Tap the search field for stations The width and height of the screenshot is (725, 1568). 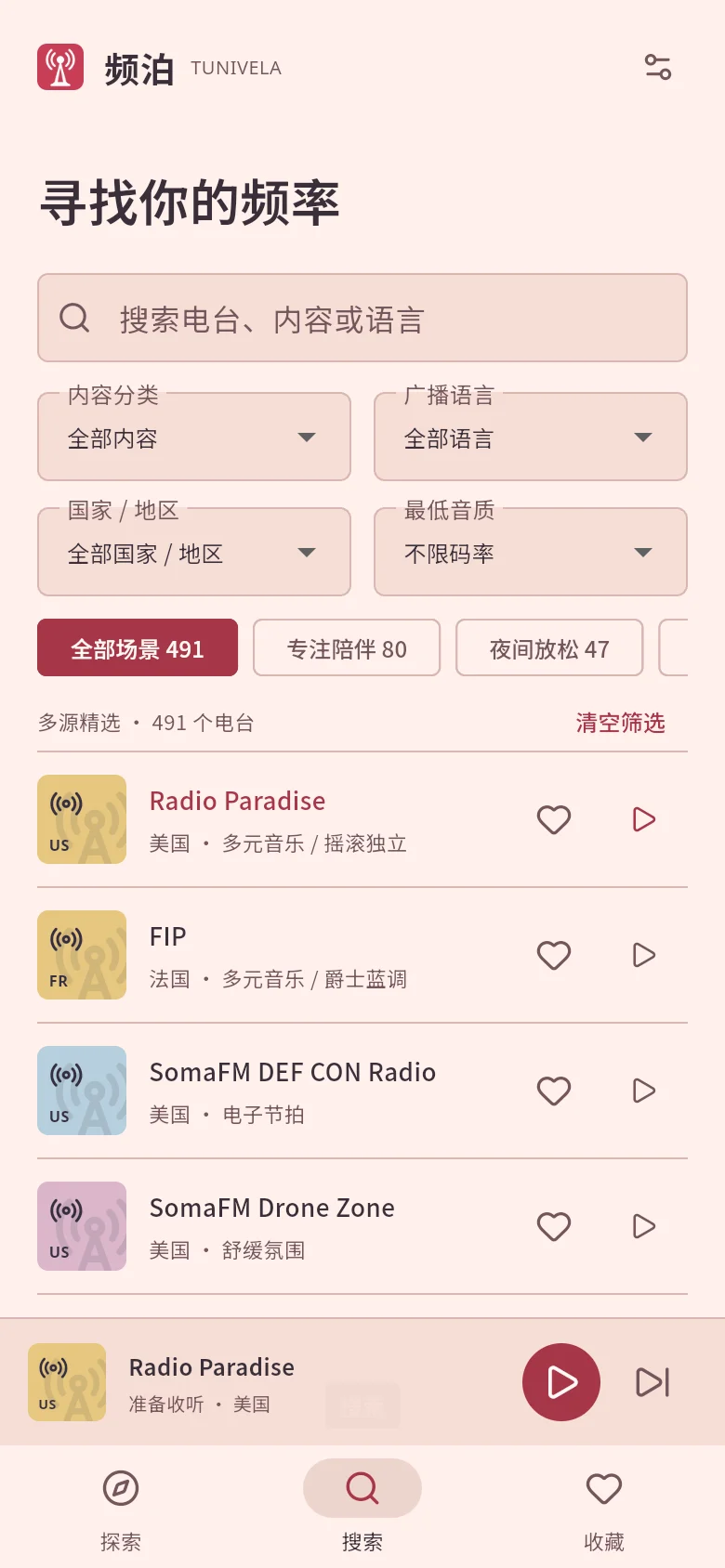point(362,318)
